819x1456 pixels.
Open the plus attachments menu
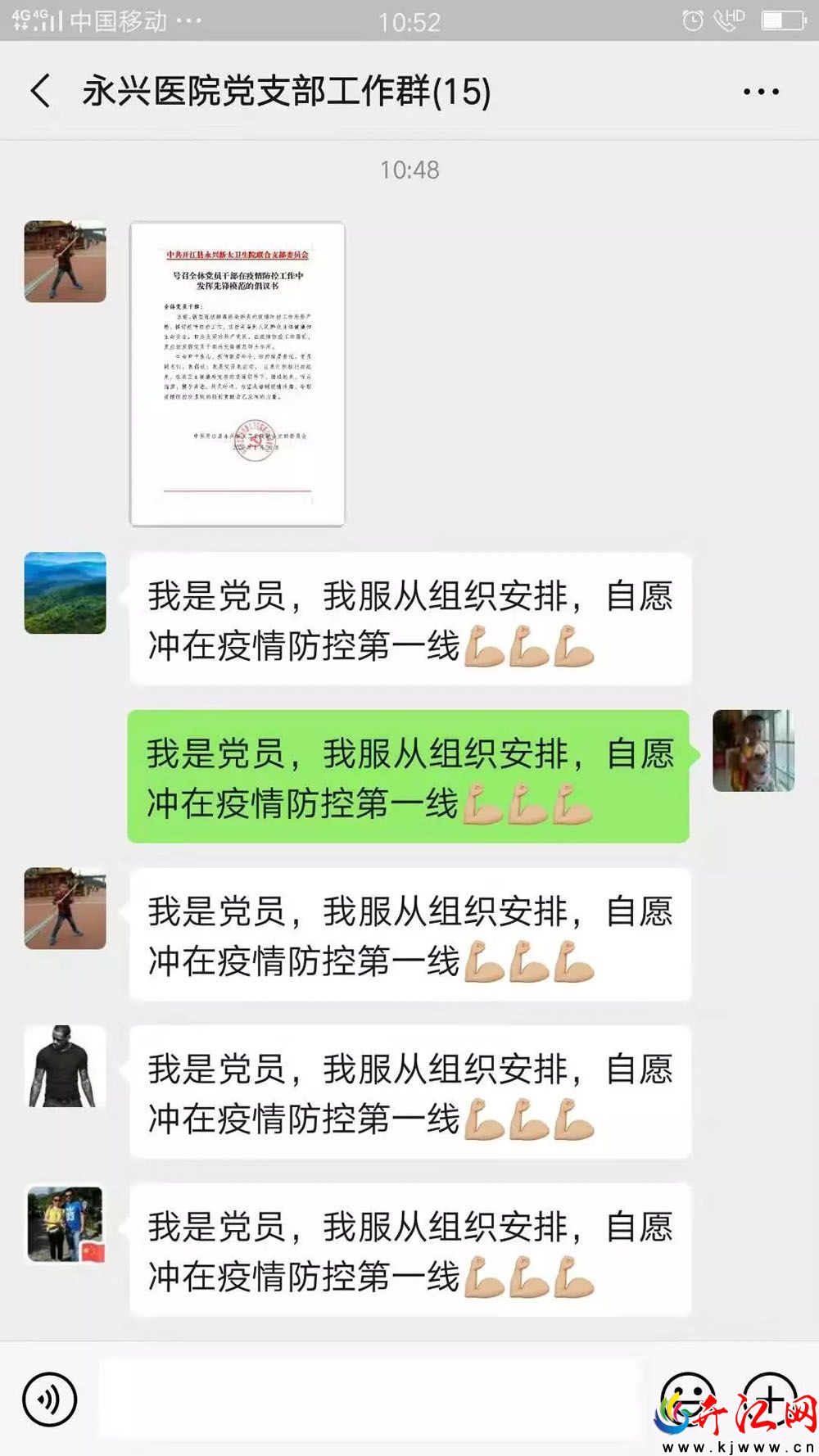[769, 1399]
